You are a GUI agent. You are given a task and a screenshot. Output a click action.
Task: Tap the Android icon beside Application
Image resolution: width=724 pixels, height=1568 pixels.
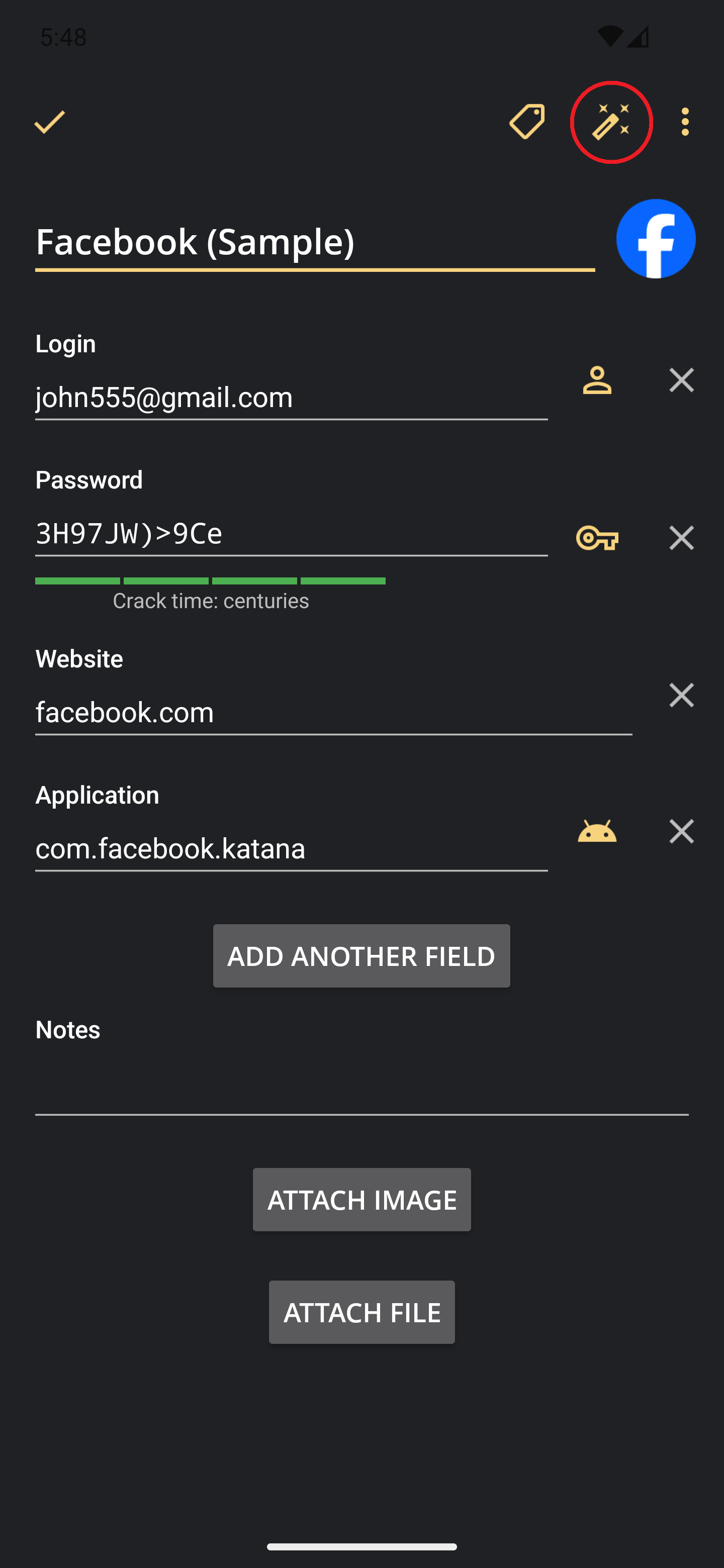597,831
